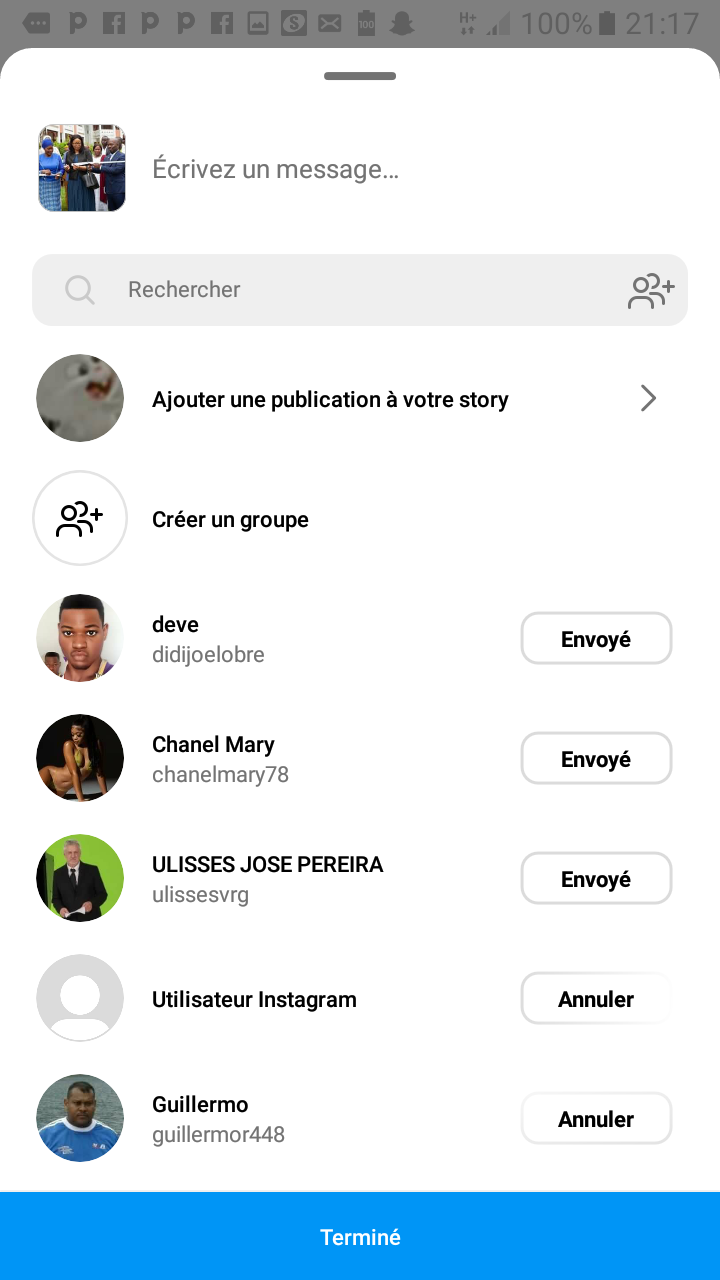Tap Envoyé button next to deve
Viewport: 720px width, 1280px height.
[596, 639]
